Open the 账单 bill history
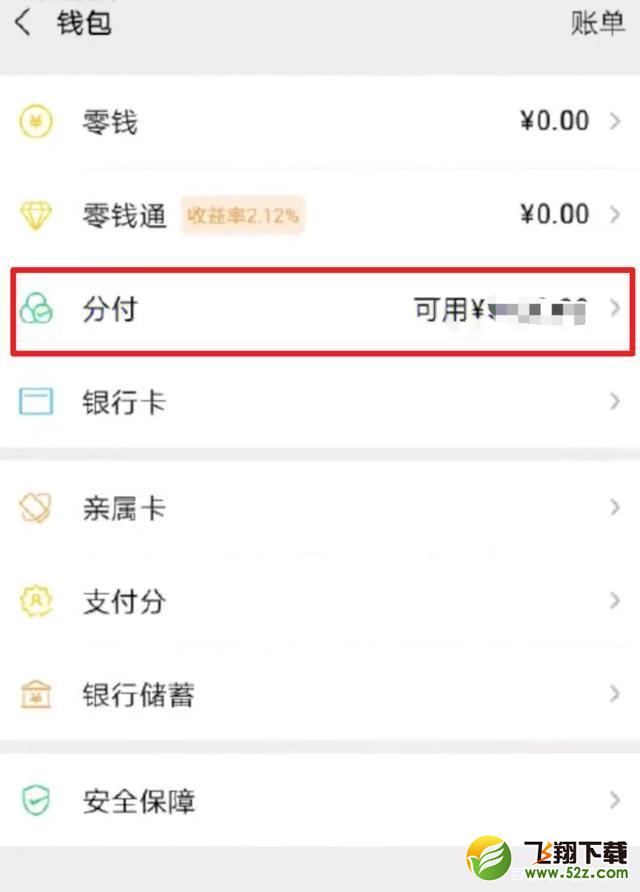640x892 pixels. [x=597, y=24]
